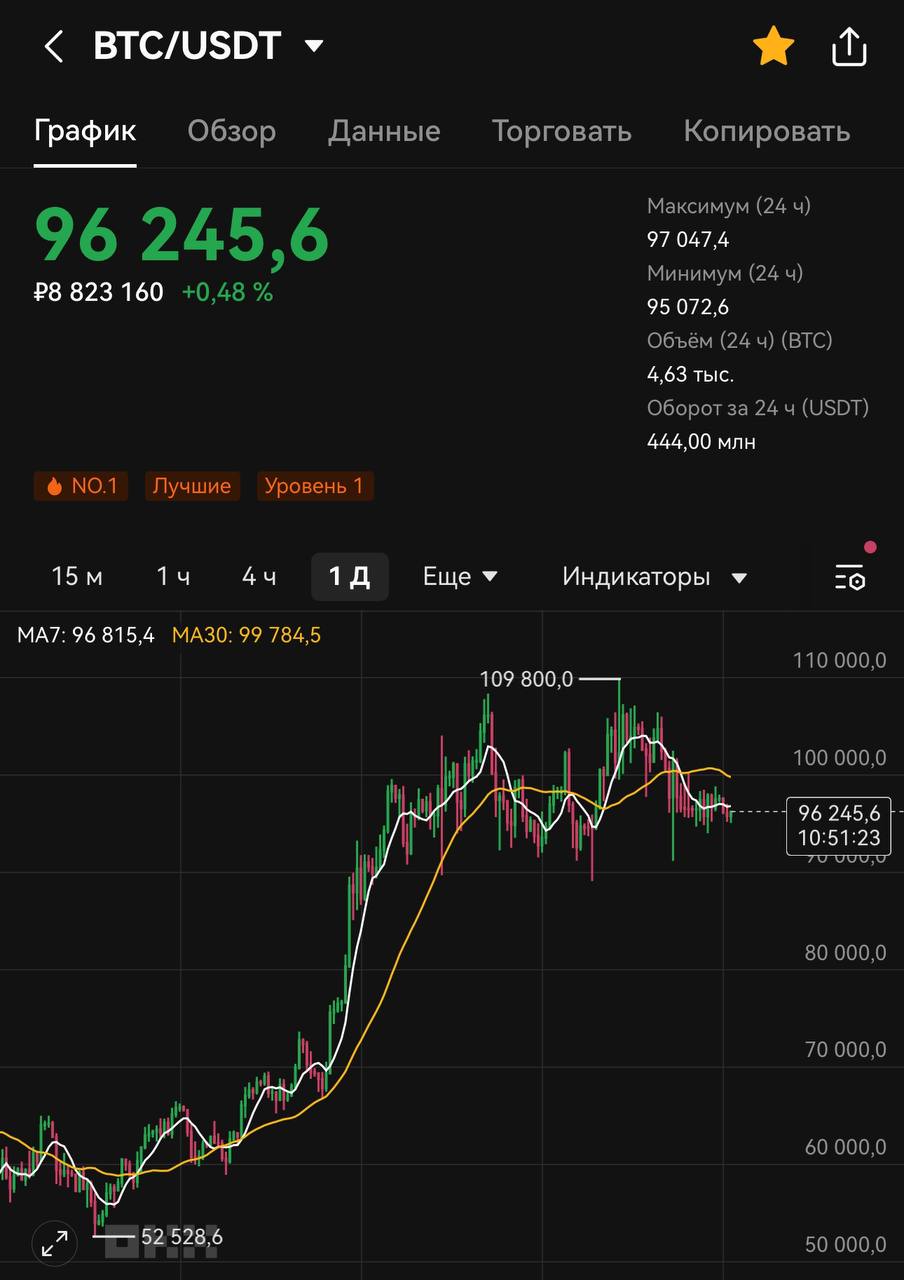Open the Уровень 1 tag
The width and height of the screenshot is (904, 1280).
point(314,486)
